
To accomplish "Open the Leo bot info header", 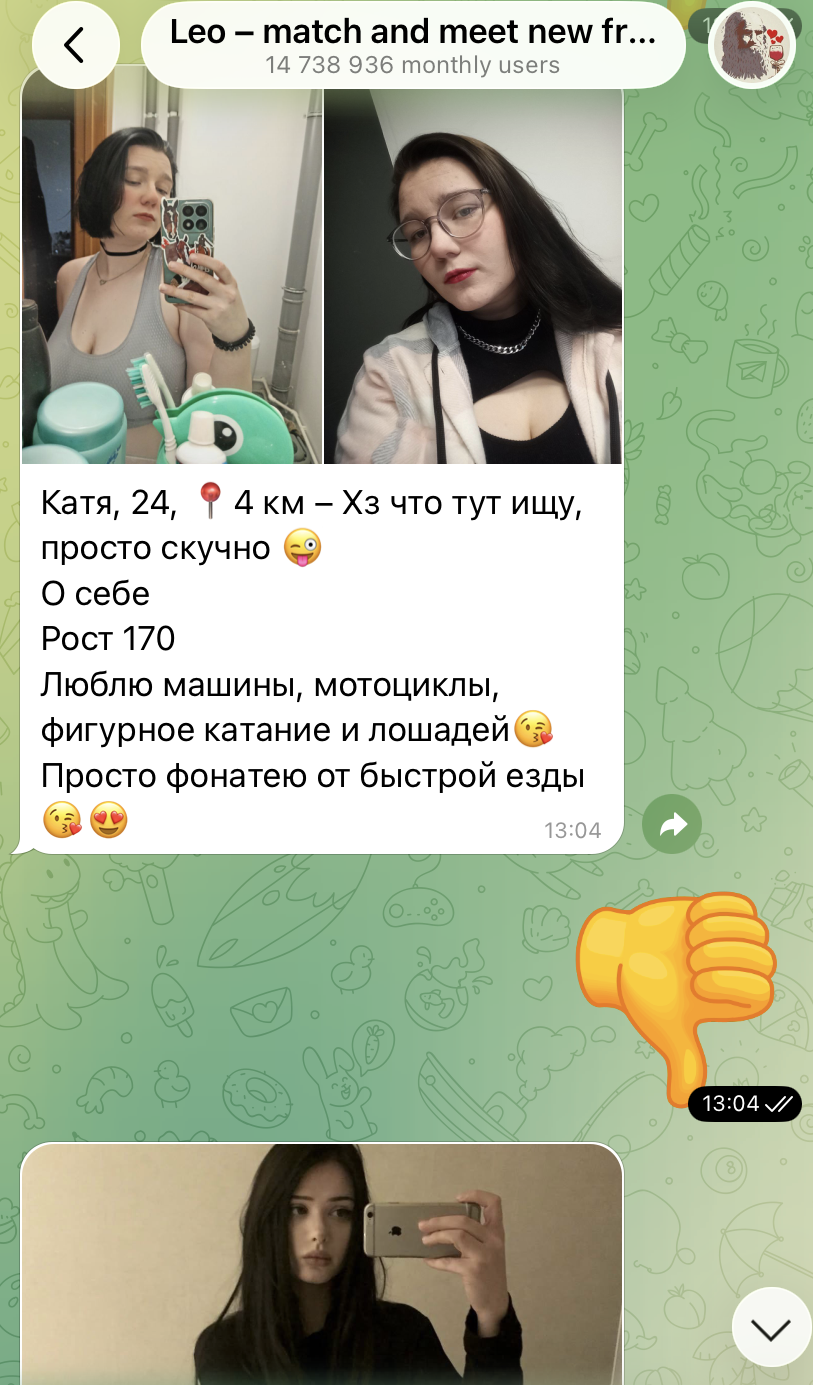I will click(413, 45).
